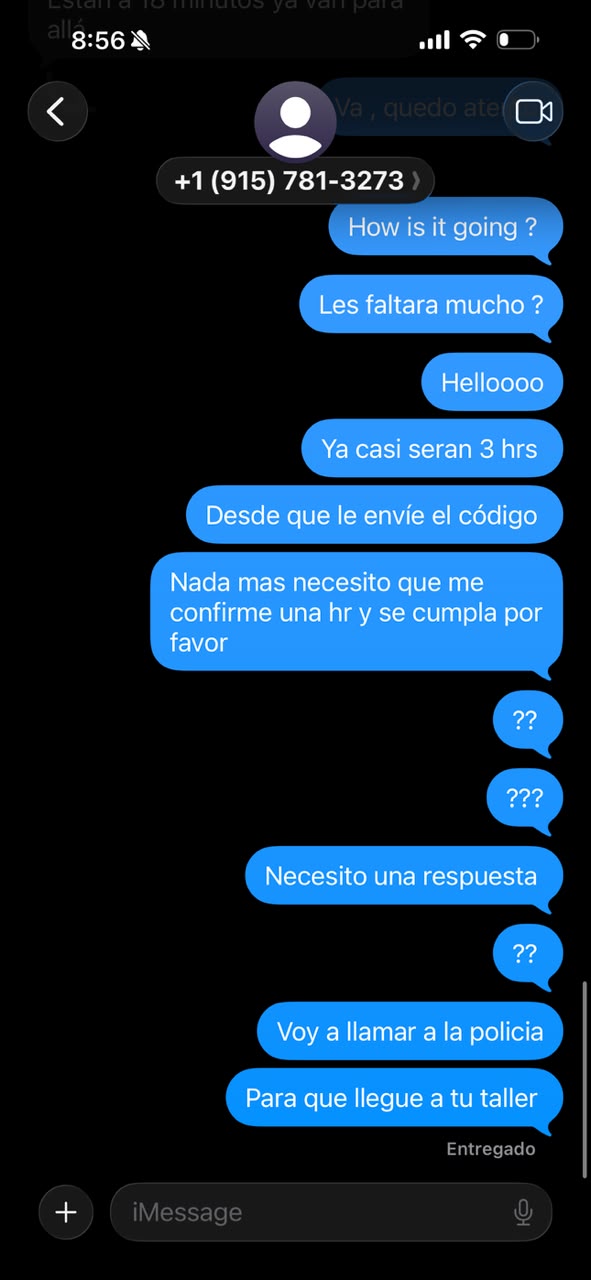Tap the contact avatar at top

[295, 122]
